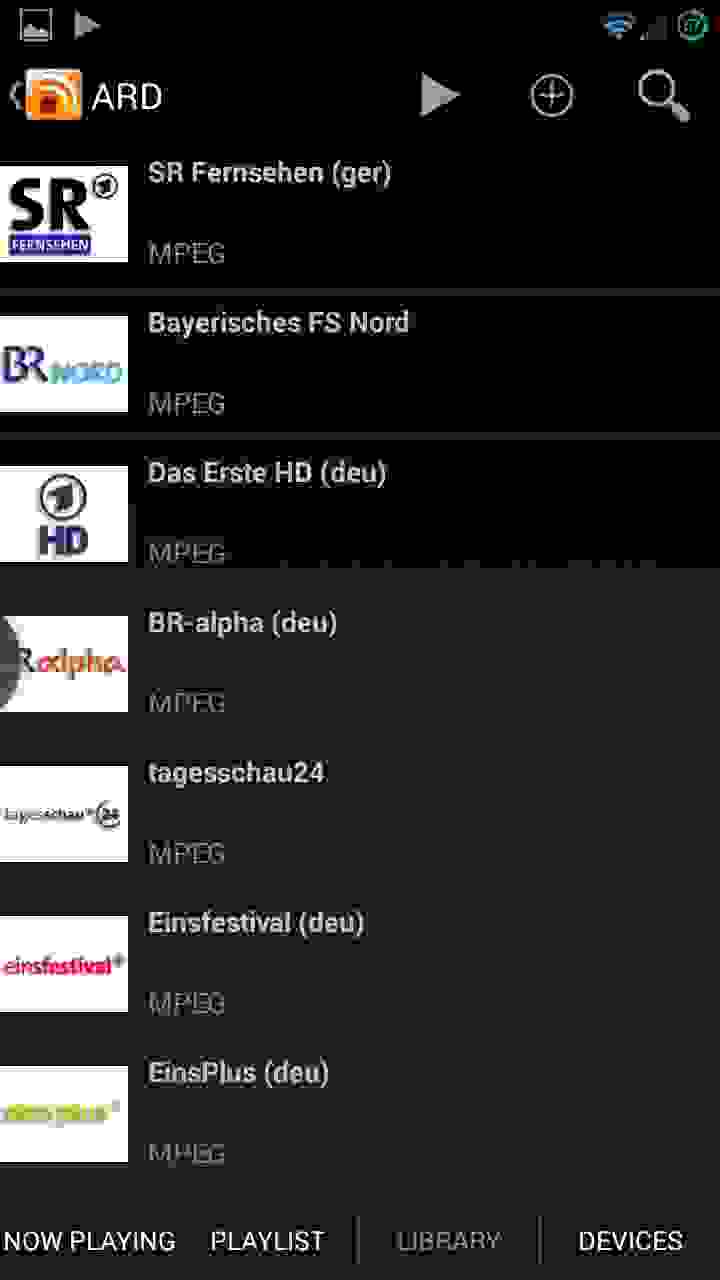720x1280 pixels.
Task: Open SR Fernsehen (ger) channel
Action: [x=360, y=214]
